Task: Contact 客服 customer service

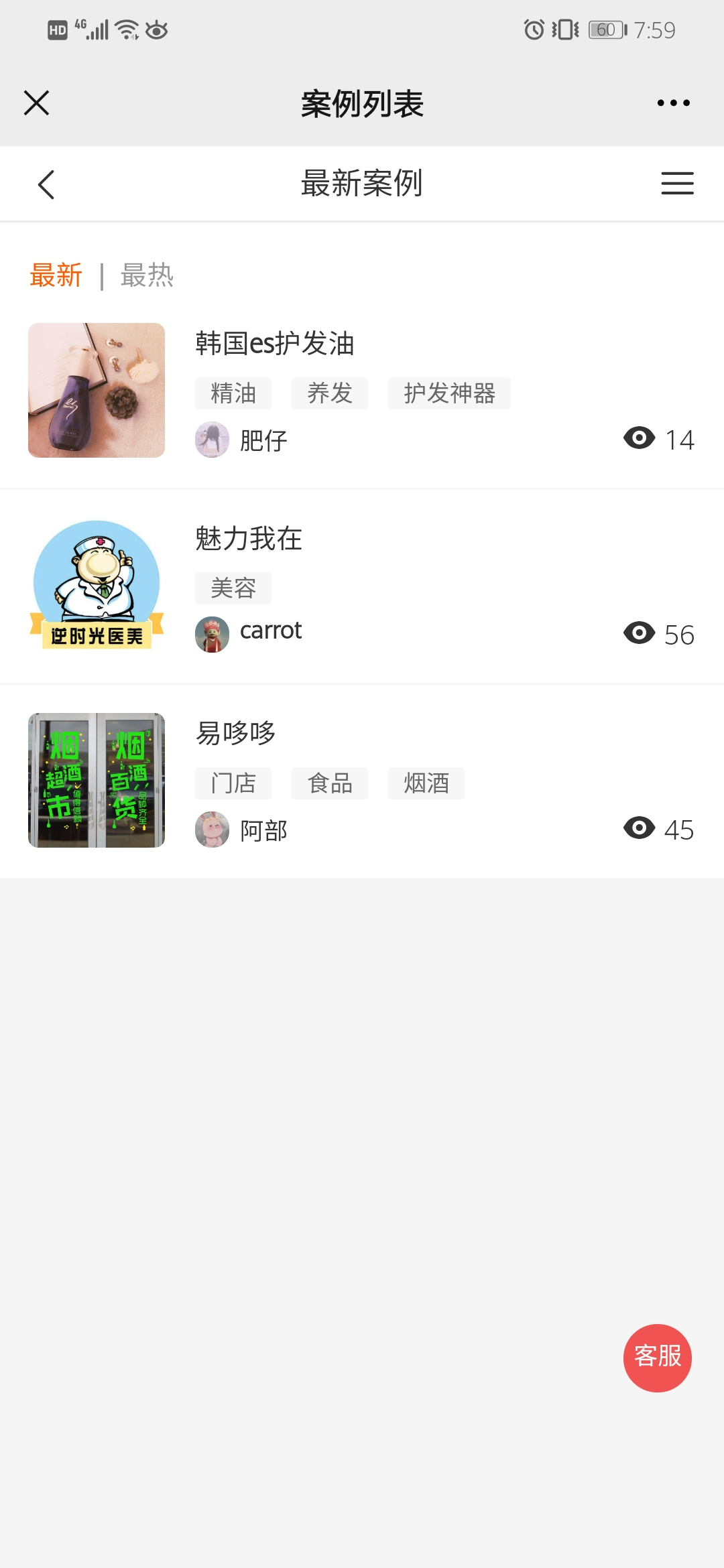Action: coord(657,1358)
